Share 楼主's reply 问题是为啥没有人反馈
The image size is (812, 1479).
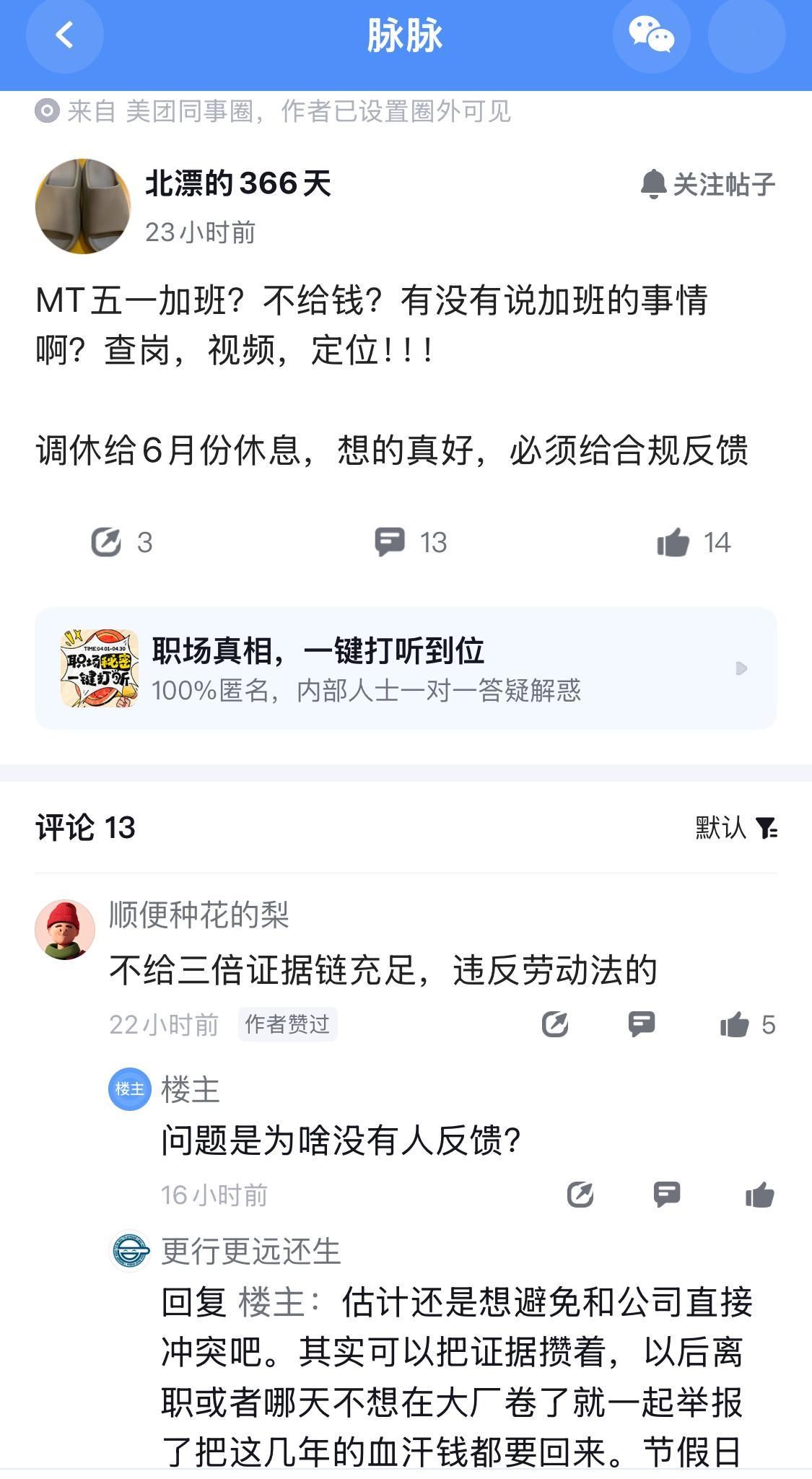tap(580, 1195)
